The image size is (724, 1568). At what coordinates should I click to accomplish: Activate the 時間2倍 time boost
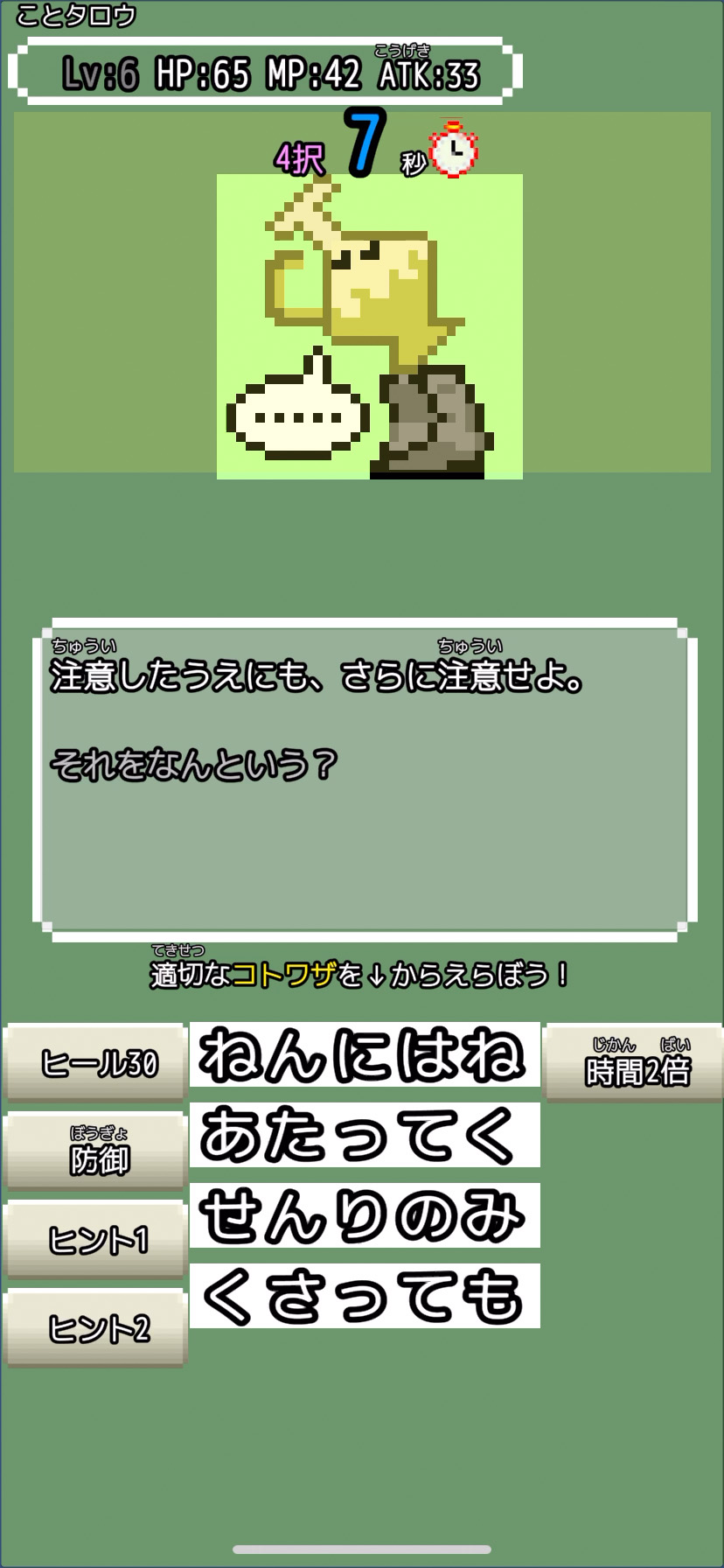coord(634,1062)
